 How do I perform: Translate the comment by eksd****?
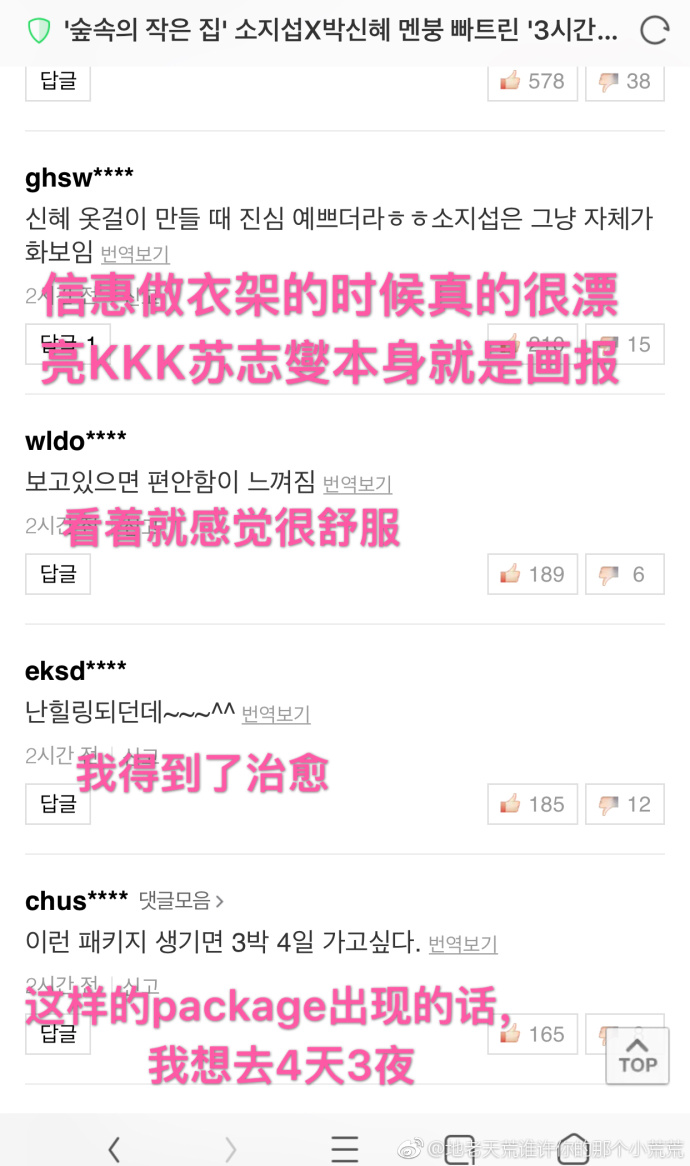click(276, 715)
